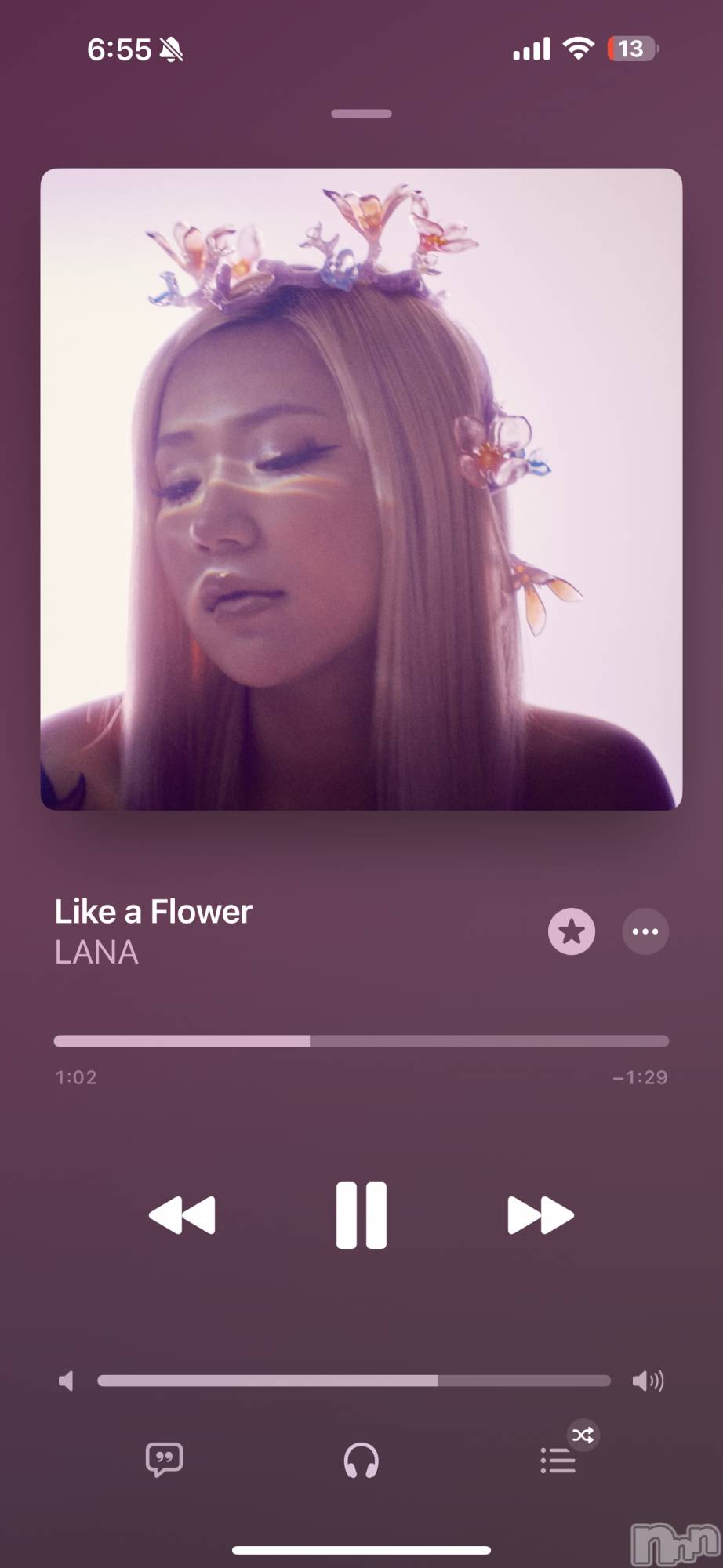
Task: Show the song lyrics
Action: pyautogui.click(x=164, y=1460)
